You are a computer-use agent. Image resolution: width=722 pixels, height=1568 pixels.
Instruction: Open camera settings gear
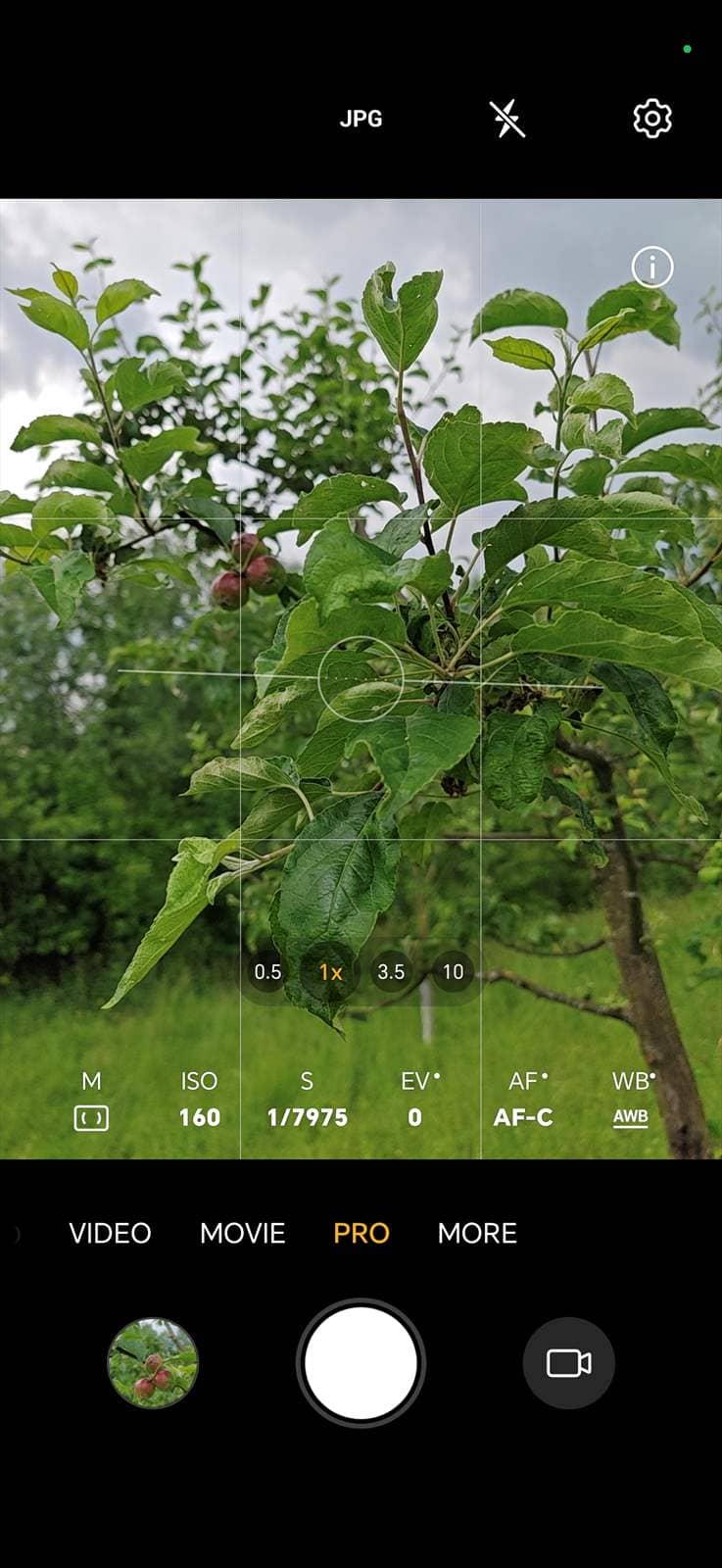pyautogui.click(x=651, y=119)
